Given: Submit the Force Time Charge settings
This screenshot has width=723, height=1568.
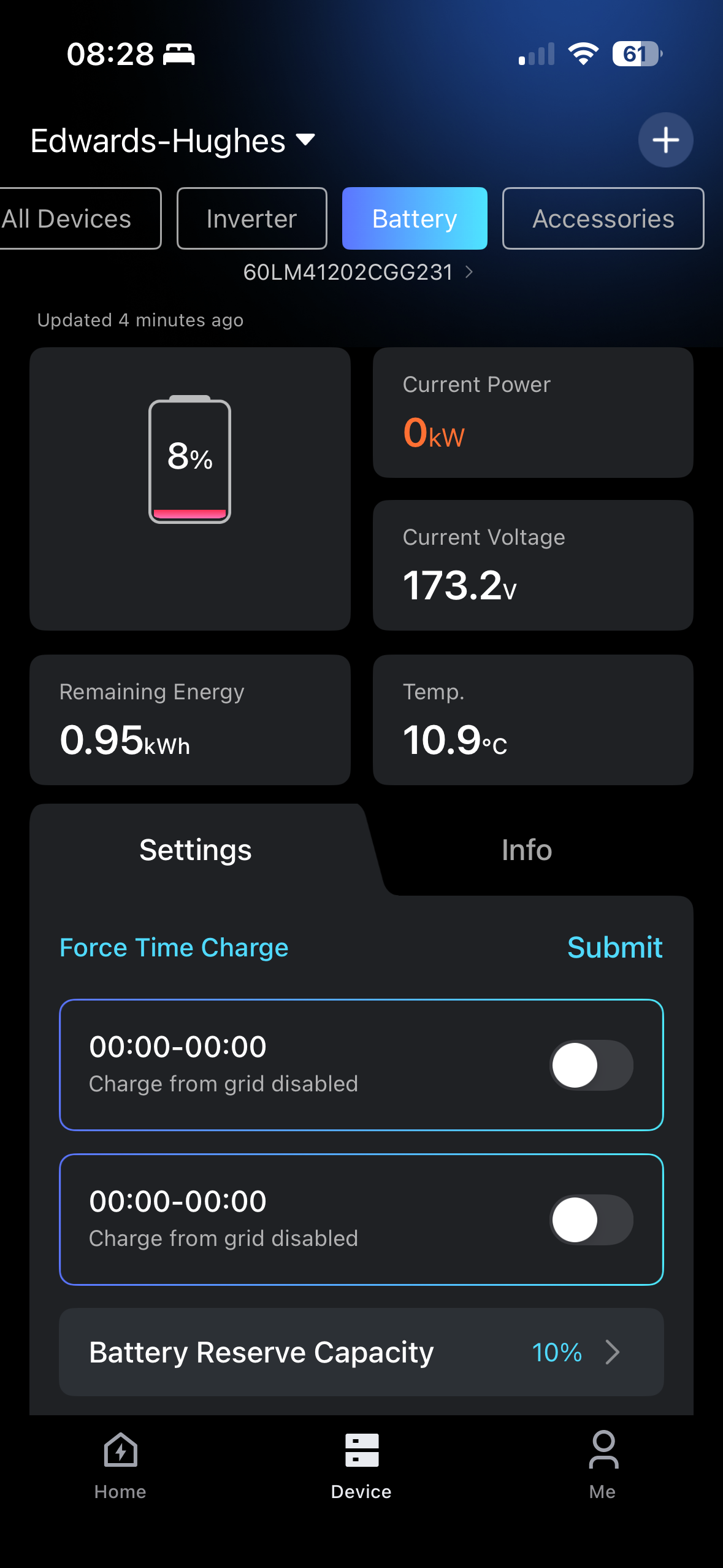Looking at the screenshot, I should pyautogui.click(x=614, y=948).
